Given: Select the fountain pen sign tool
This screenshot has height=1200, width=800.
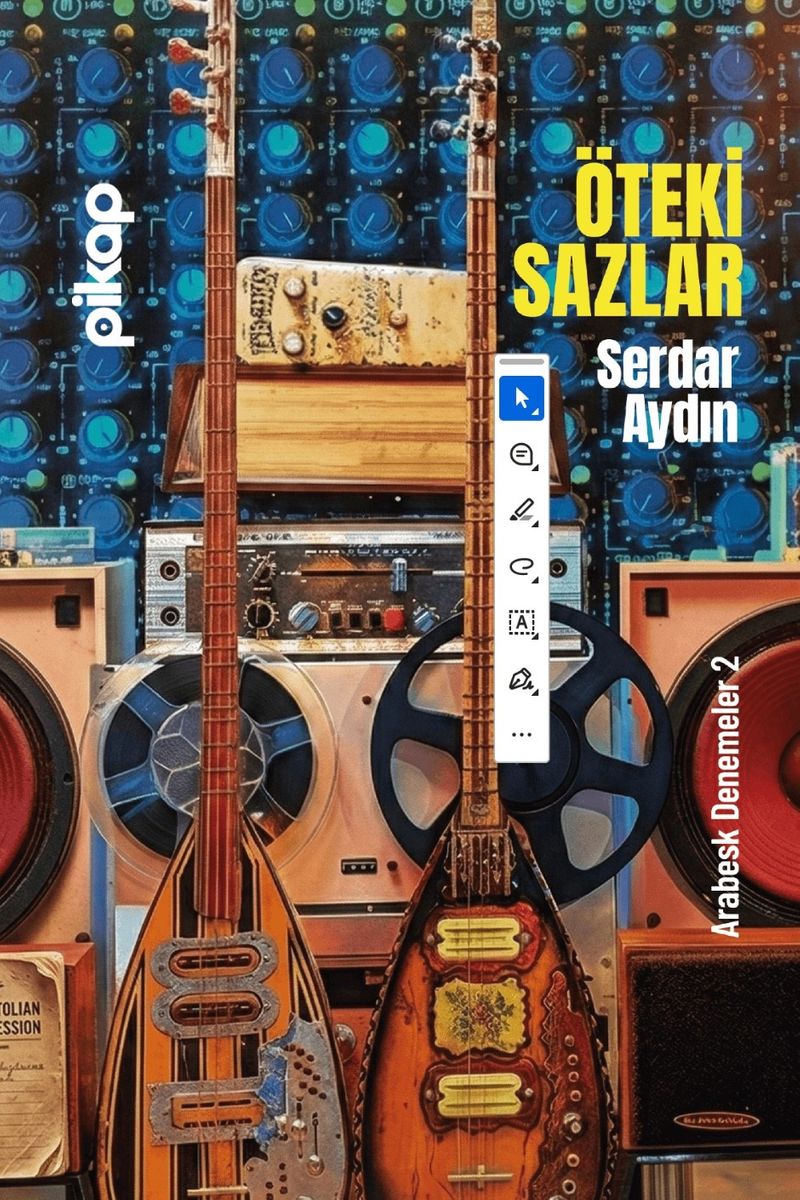Looking at the screenshot, I should pos(522,680).
